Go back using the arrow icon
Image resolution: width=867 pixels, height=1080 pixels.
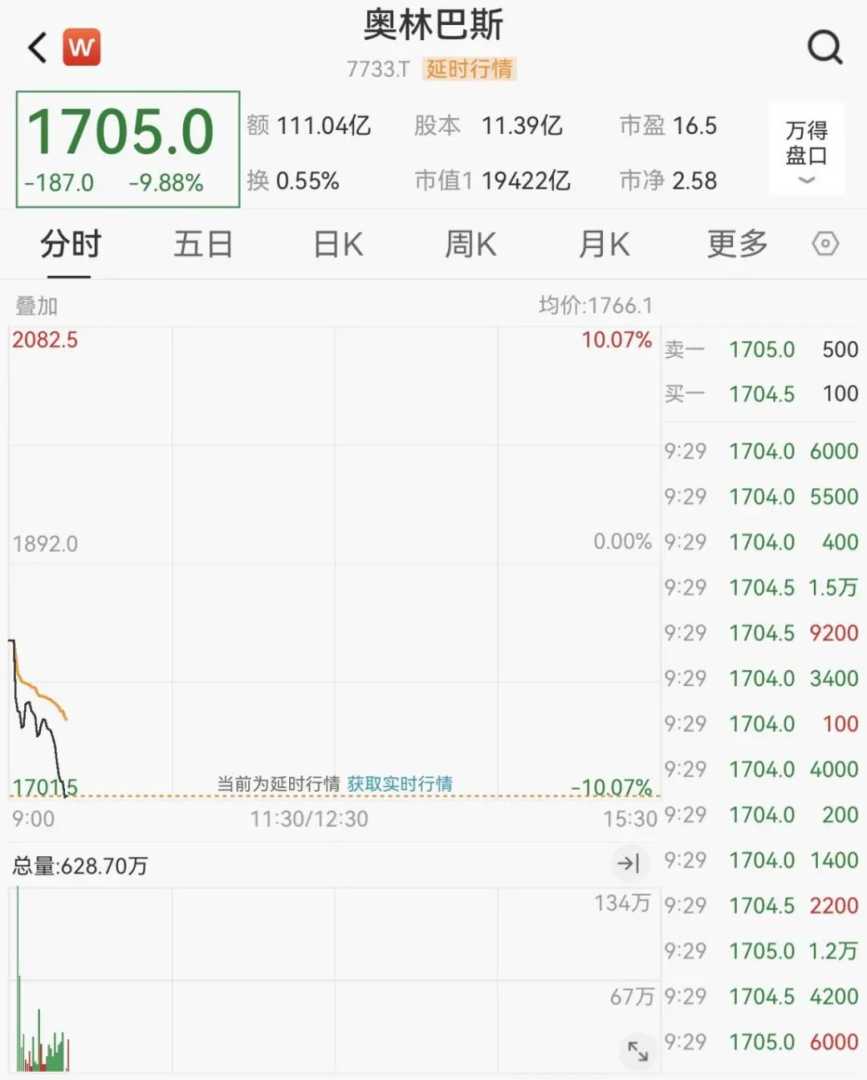click(38, 47)
